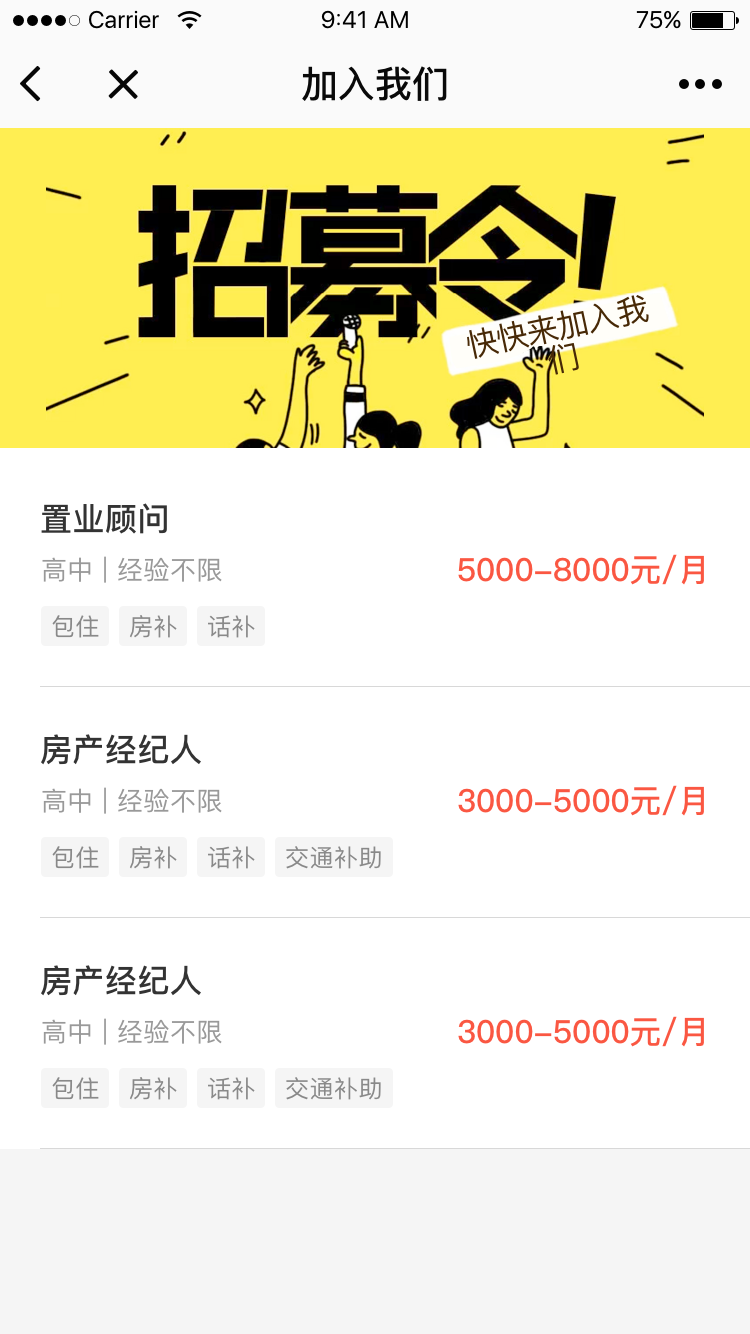
Task: Open the 置业顾问 job listing
Action: tap(375, 571)
